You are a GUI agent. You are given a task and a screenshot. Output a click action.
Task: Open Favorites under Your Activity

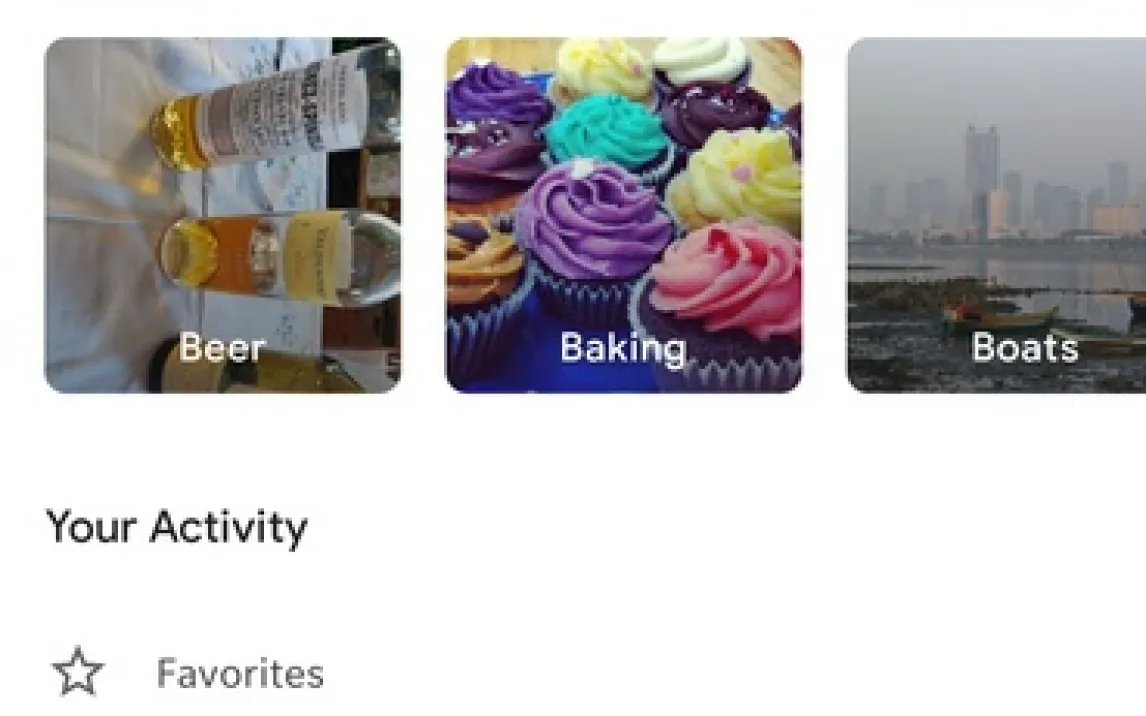(239, 673)
